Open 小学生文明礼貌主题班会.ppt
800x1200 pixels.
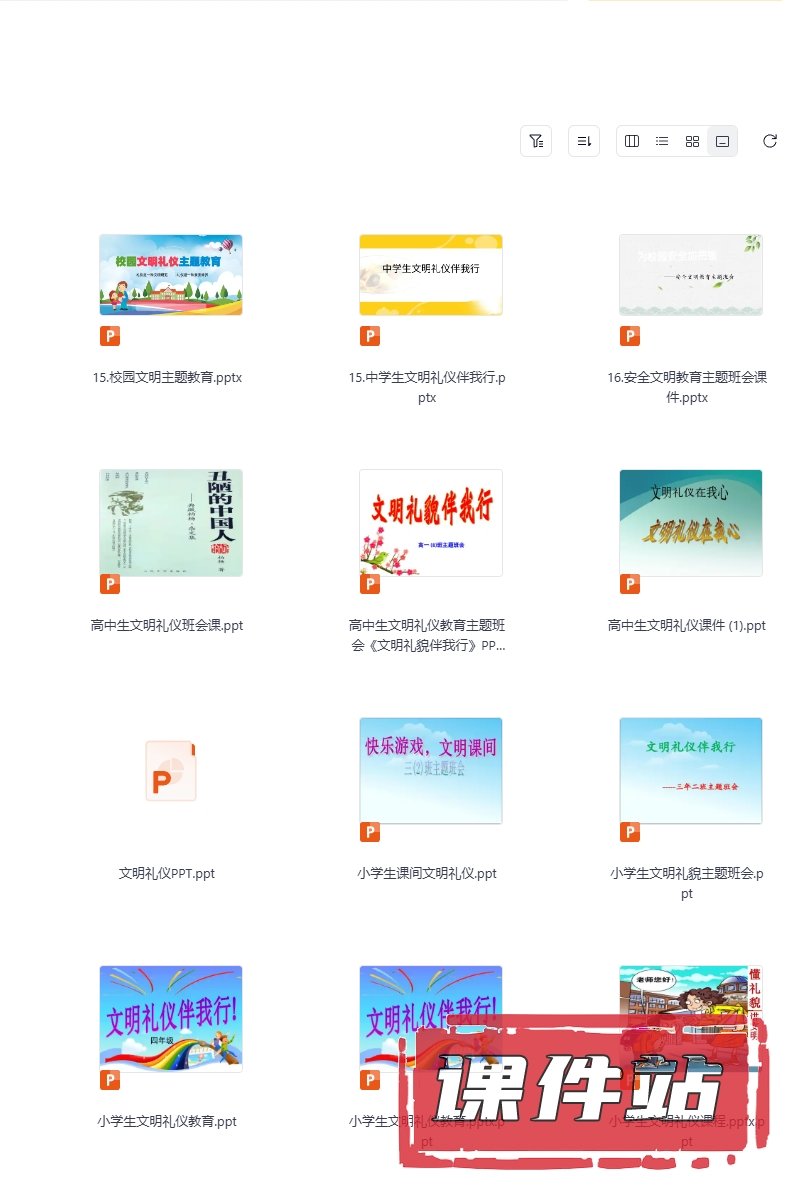point(691,771)
